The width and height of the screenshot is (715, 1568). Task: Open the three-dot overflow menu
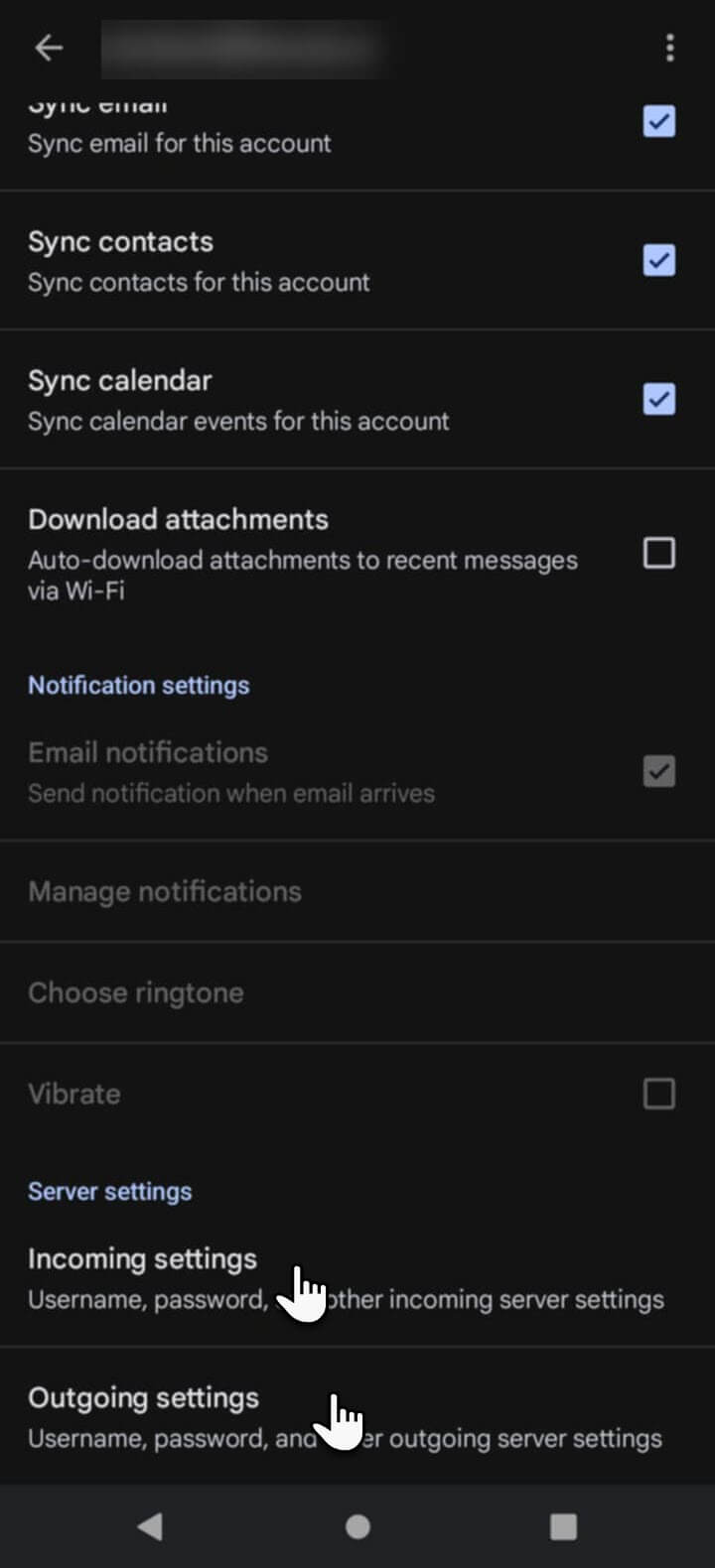(670, 48)
